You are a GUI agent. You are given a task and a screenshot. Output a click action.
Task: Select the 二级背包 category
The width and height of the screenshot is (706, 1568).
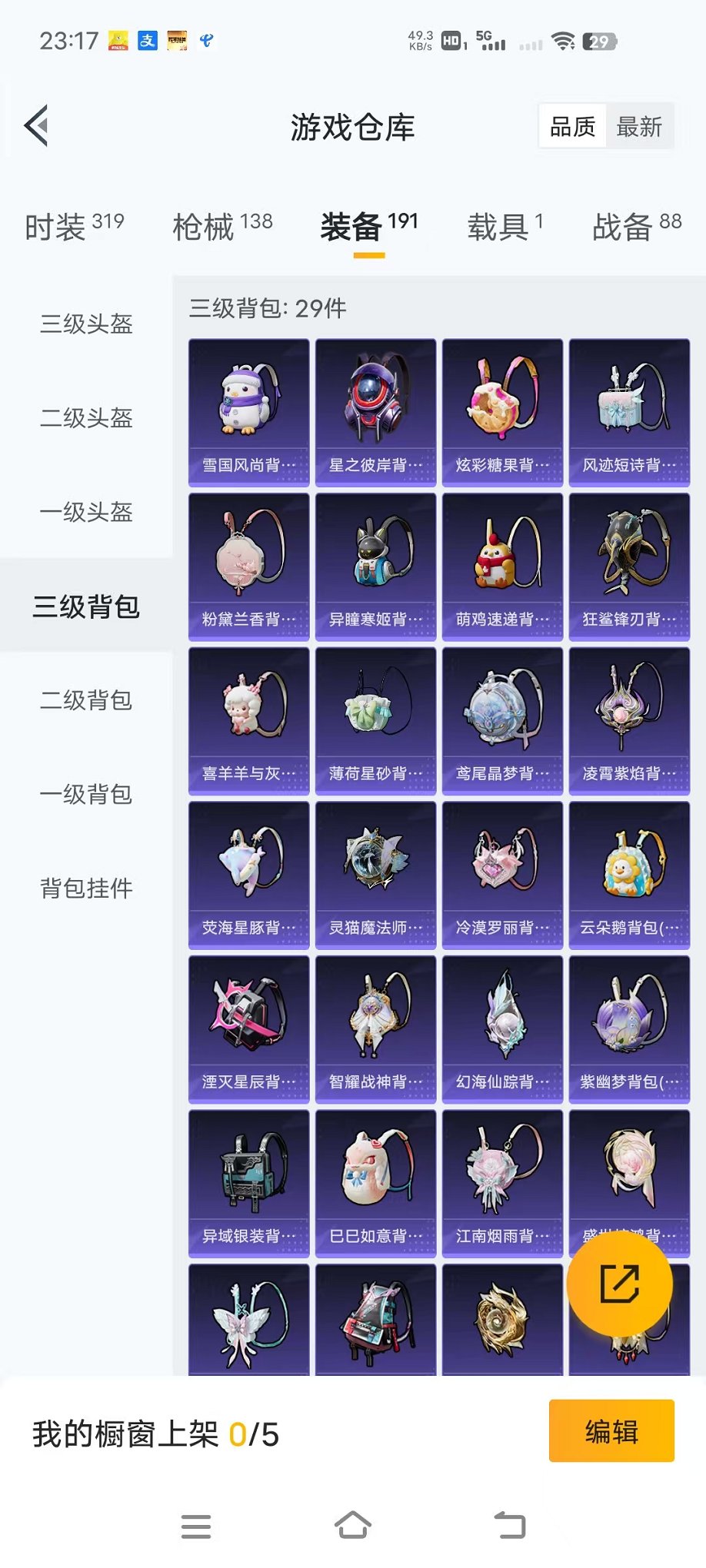(86, 699)
